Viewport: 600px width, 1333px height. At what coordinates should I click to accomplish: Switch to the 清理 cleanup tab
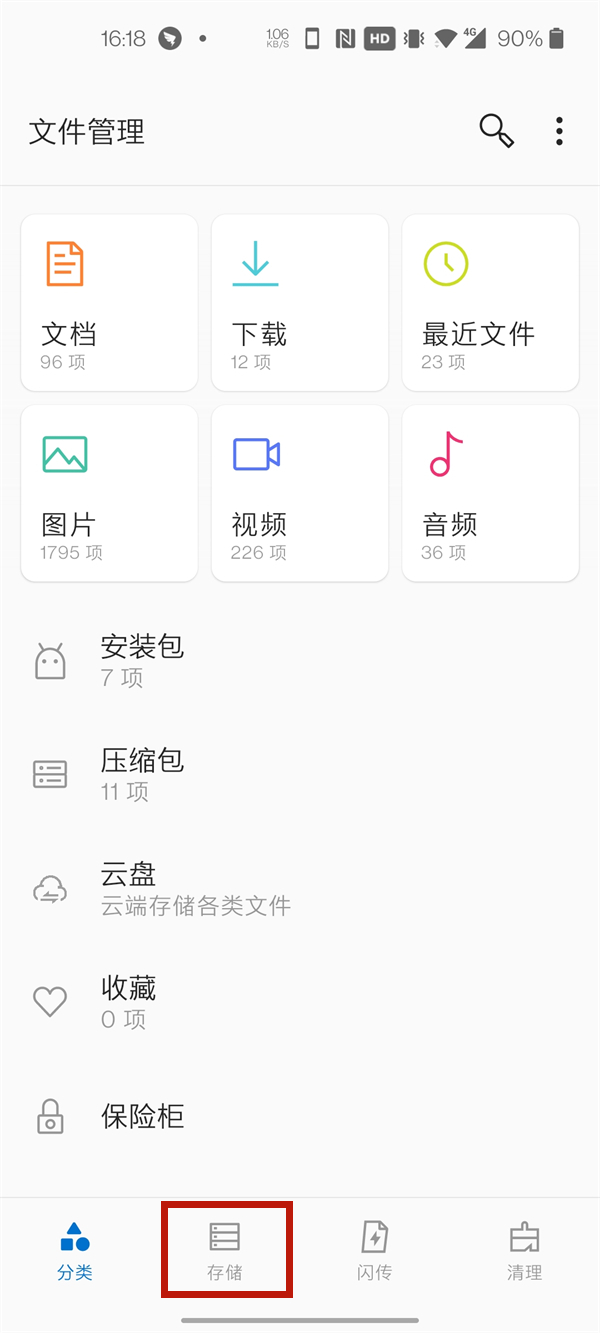(524, 1251)
